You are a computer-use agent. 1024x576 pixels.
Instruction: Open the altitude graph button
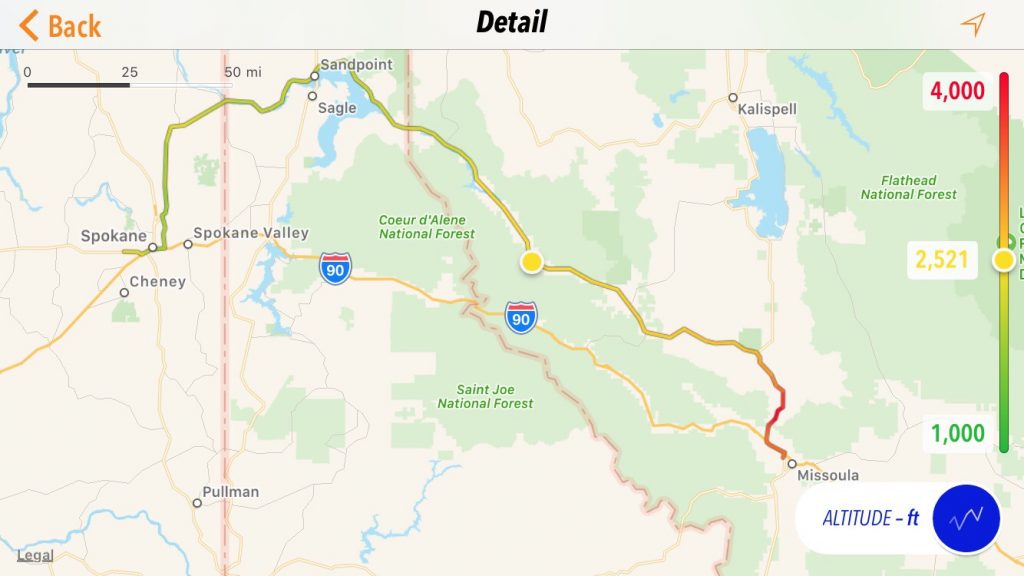tap(965, 518)
